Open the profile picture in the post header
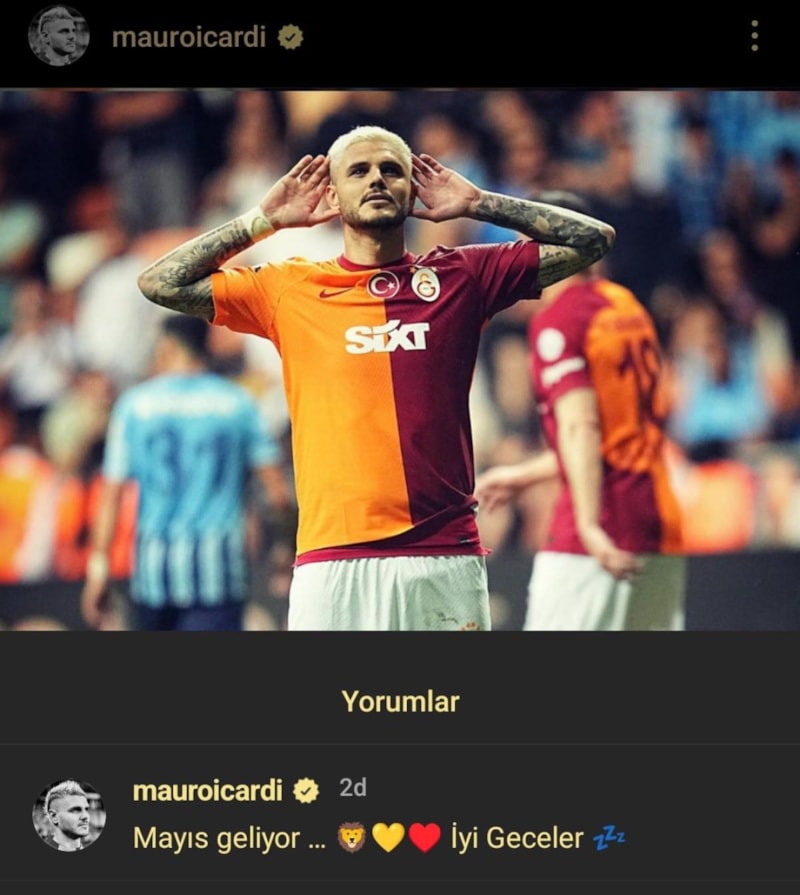The image size is (800, 895). point(58,37)
